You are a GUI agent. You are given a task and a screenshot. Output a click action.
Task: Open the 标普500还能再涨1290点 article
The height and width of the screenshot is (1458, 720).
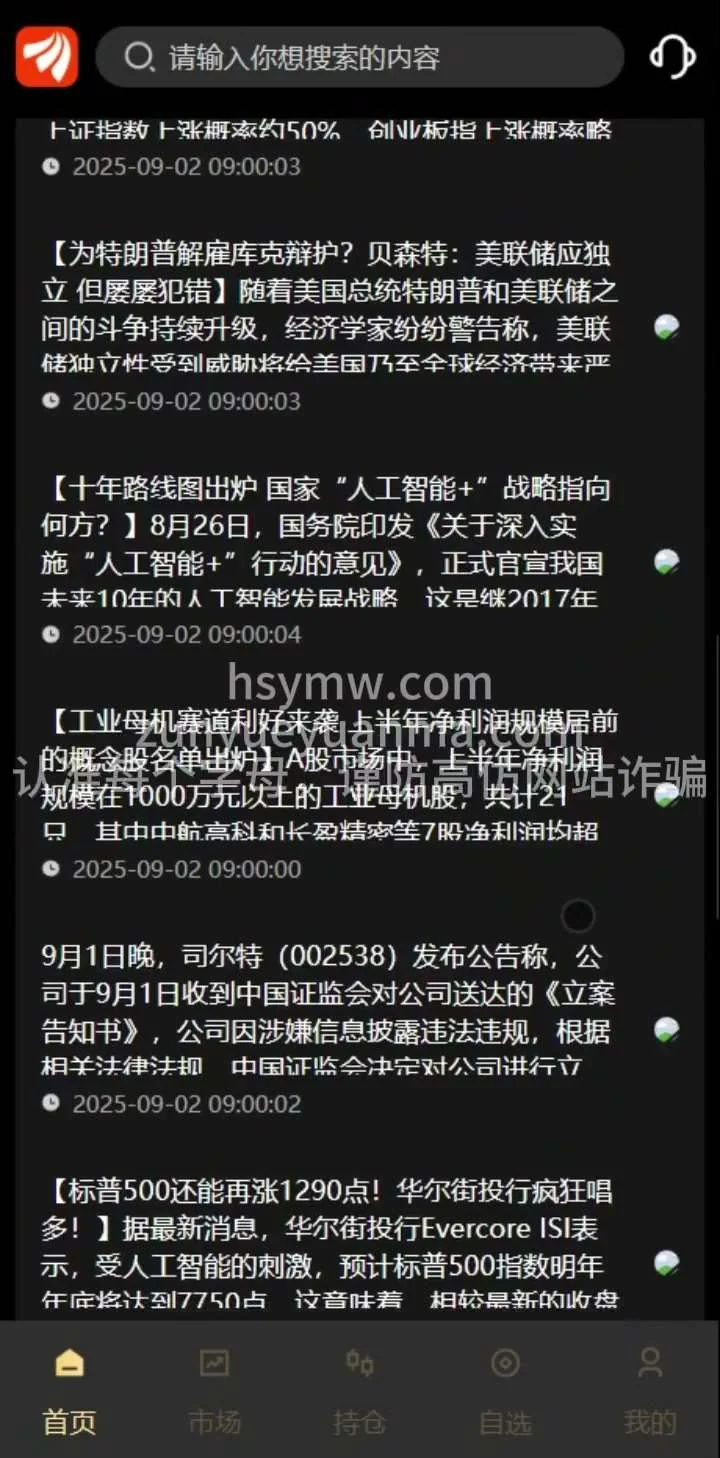coord(330,1246)
